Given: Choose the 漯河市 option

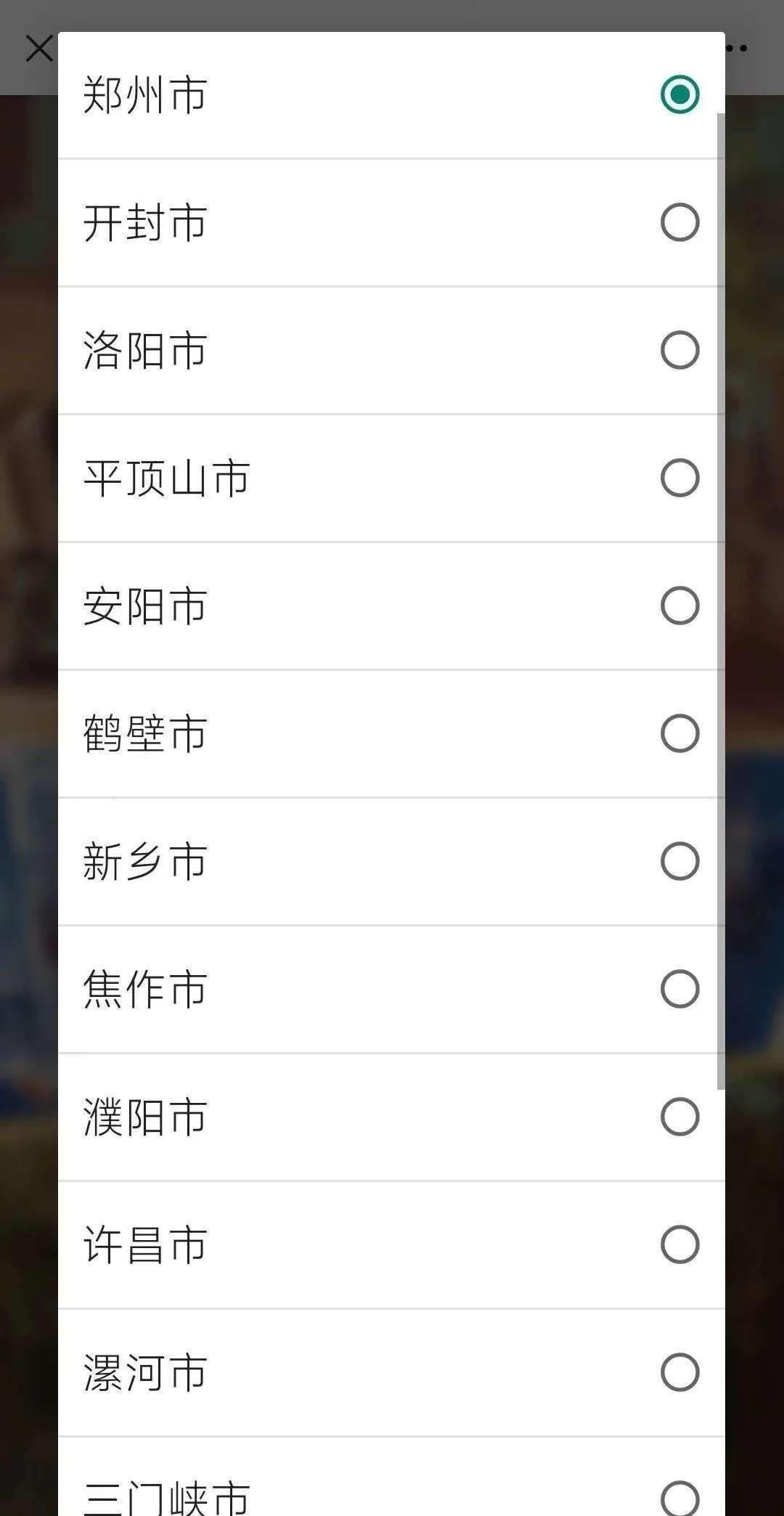Looking at the screenshot, I should click(x=679, y=1372).
